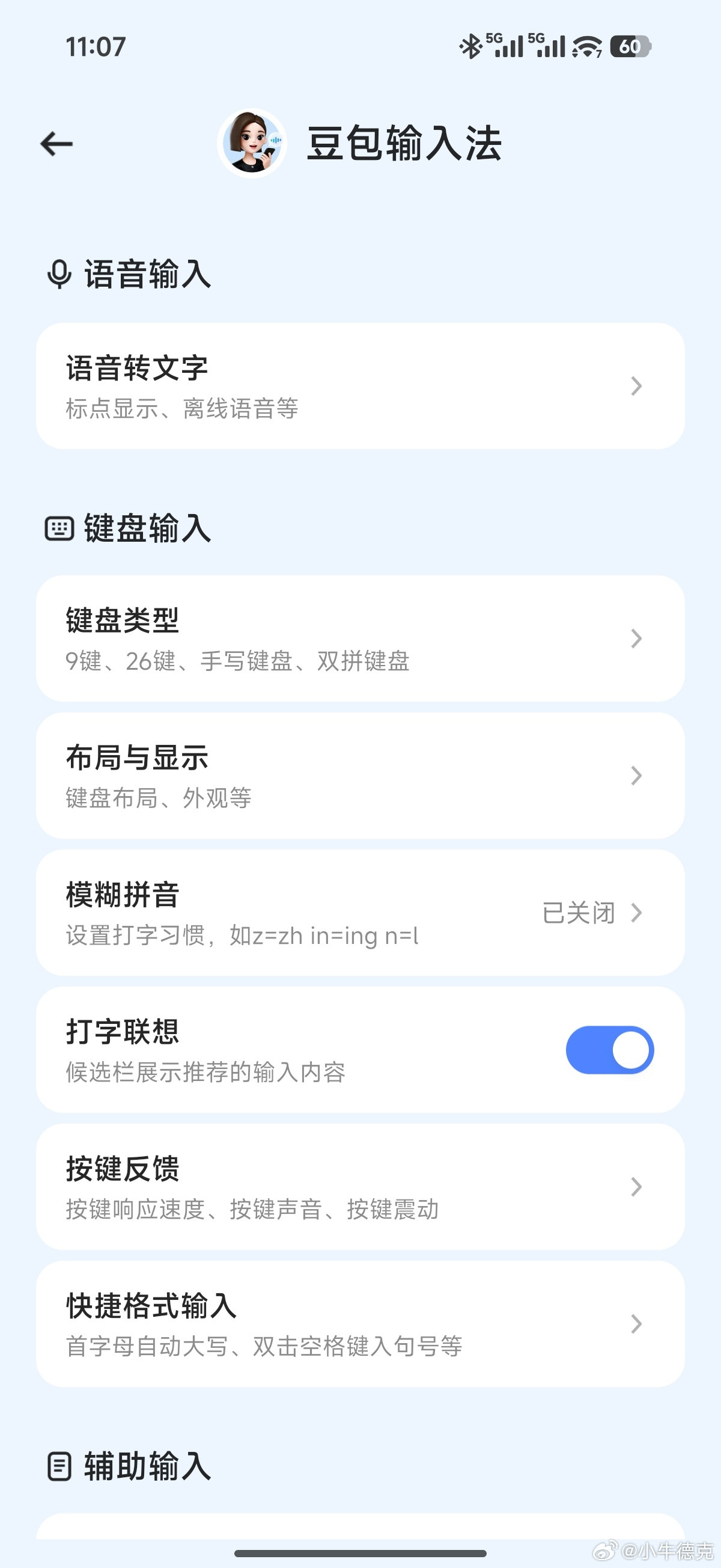Click the back arrow at top left
Viewport: 721px width, 1568px height.
coord(56,145)
